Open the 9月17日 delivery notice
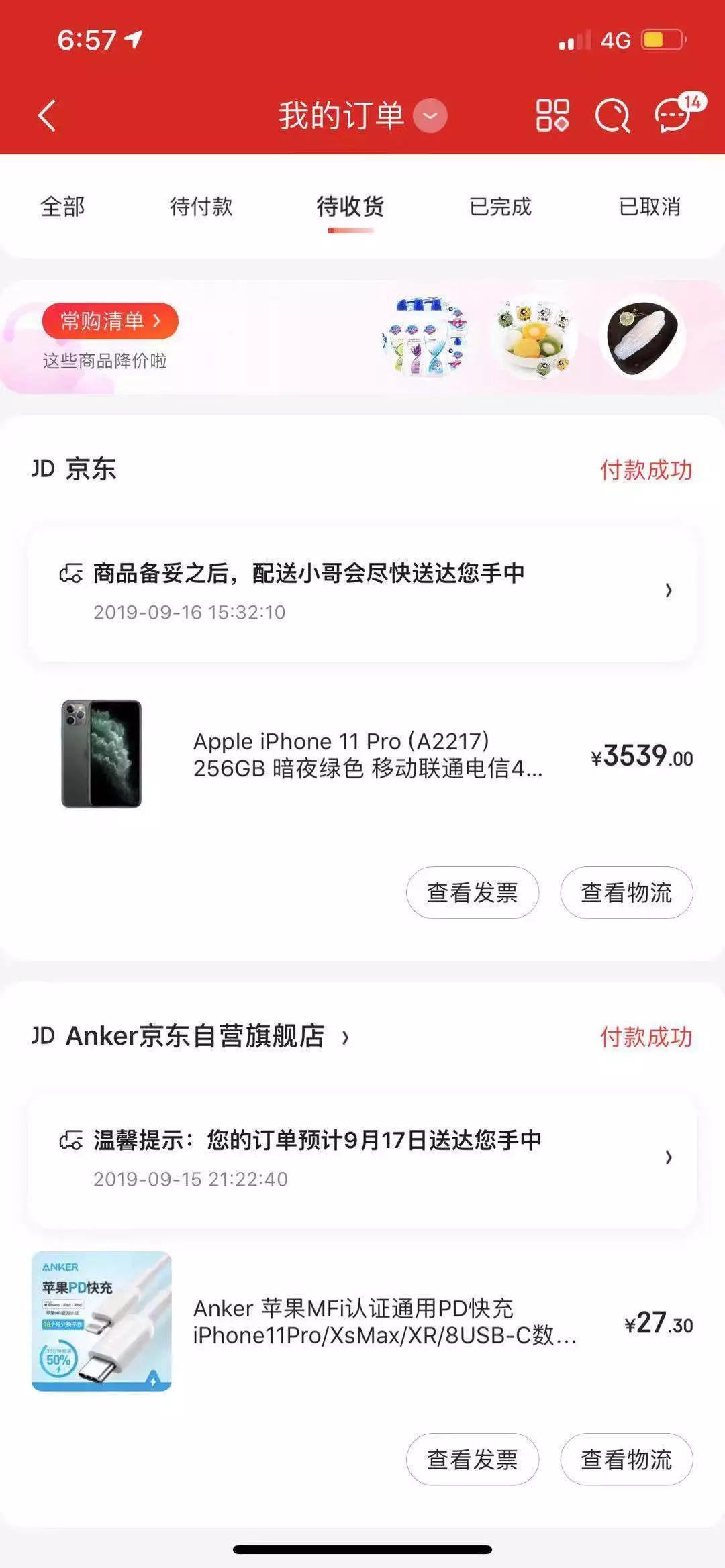Screen dimensions: 725x1568 [361, 1158]
